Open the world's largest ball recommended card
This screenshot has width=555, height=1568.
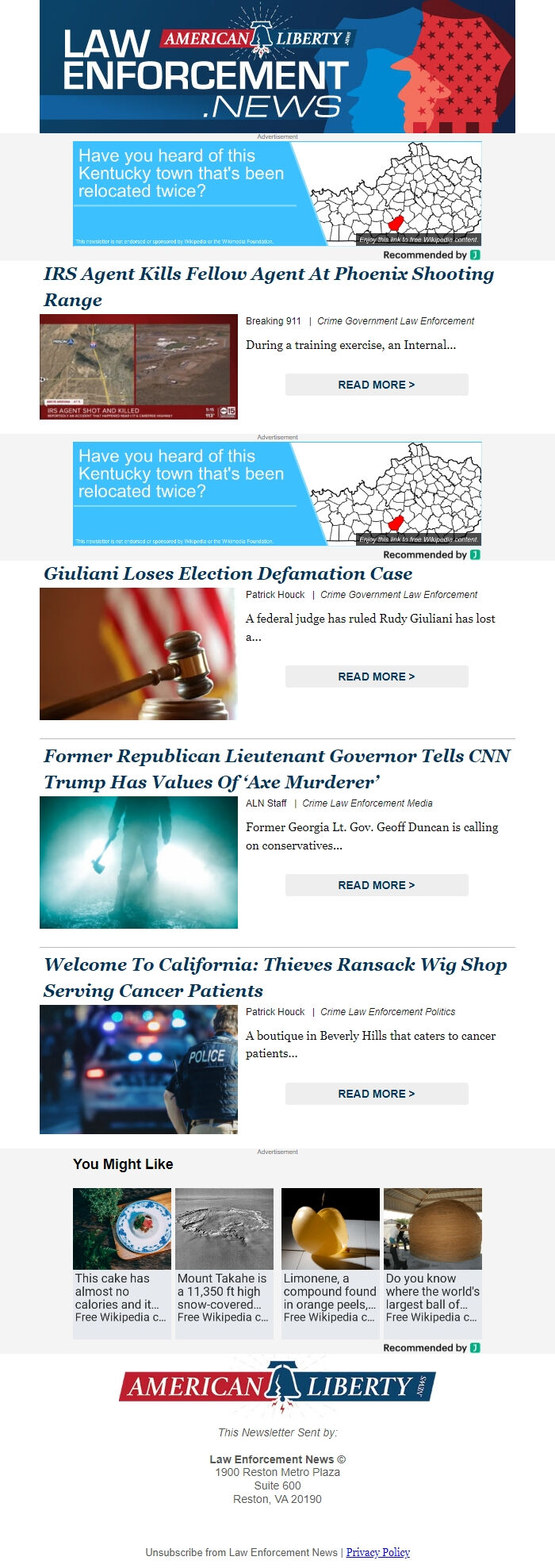(x=432, y=1262)
